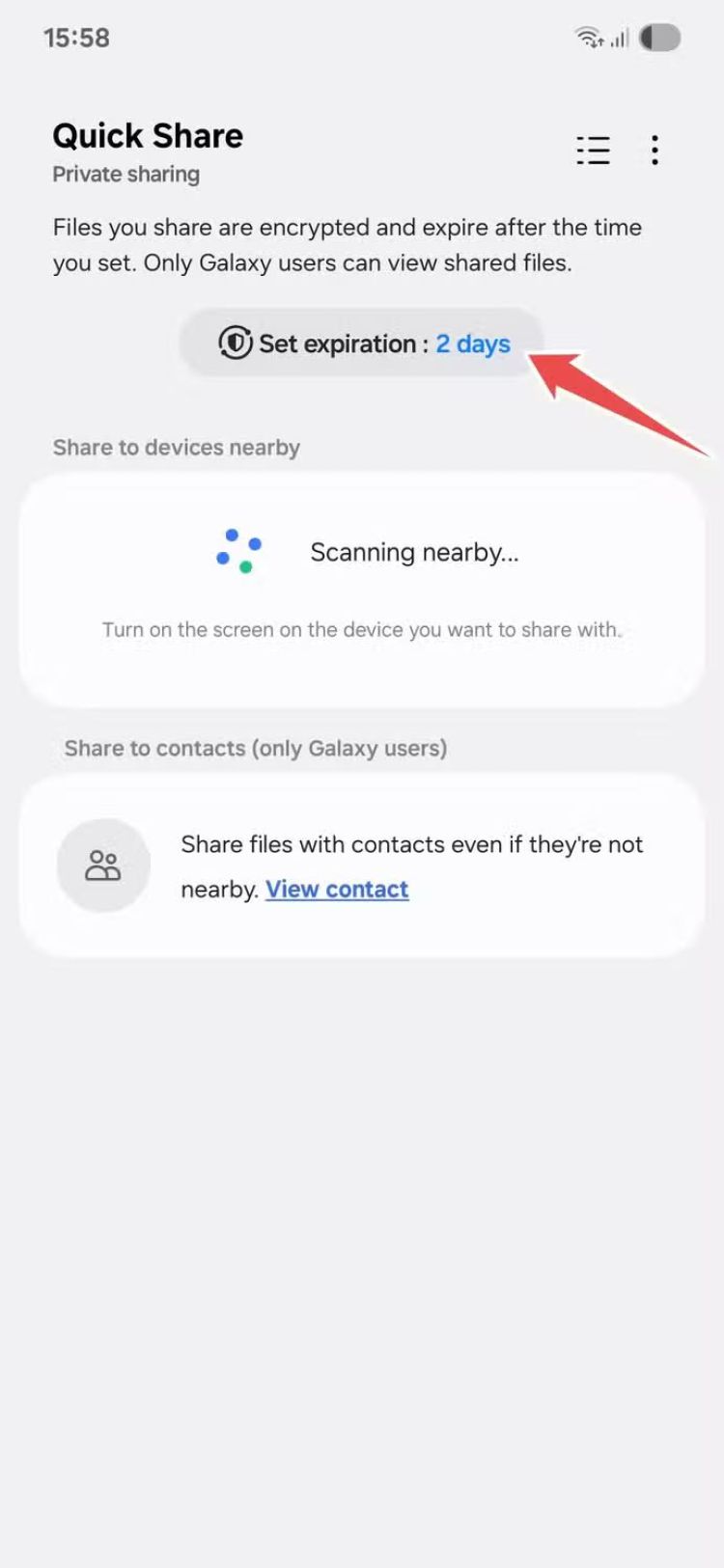Change the Set expiration 2 days setting

click(x=363, y=344)
